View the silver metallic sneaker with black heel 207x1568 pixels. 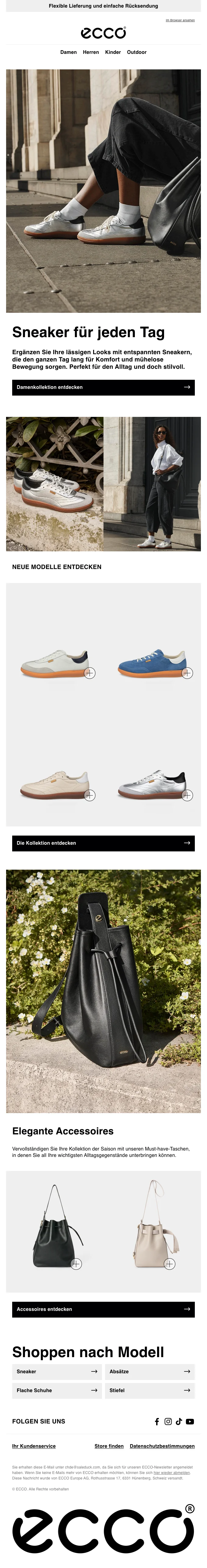[152, 785]
